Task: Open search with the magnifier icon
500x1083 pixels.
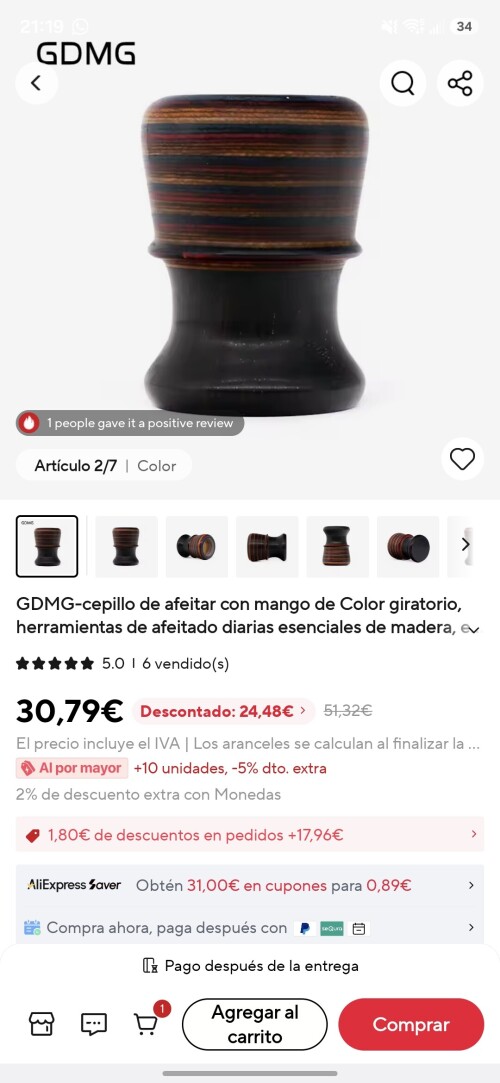Action: click(x=403, y=83)
